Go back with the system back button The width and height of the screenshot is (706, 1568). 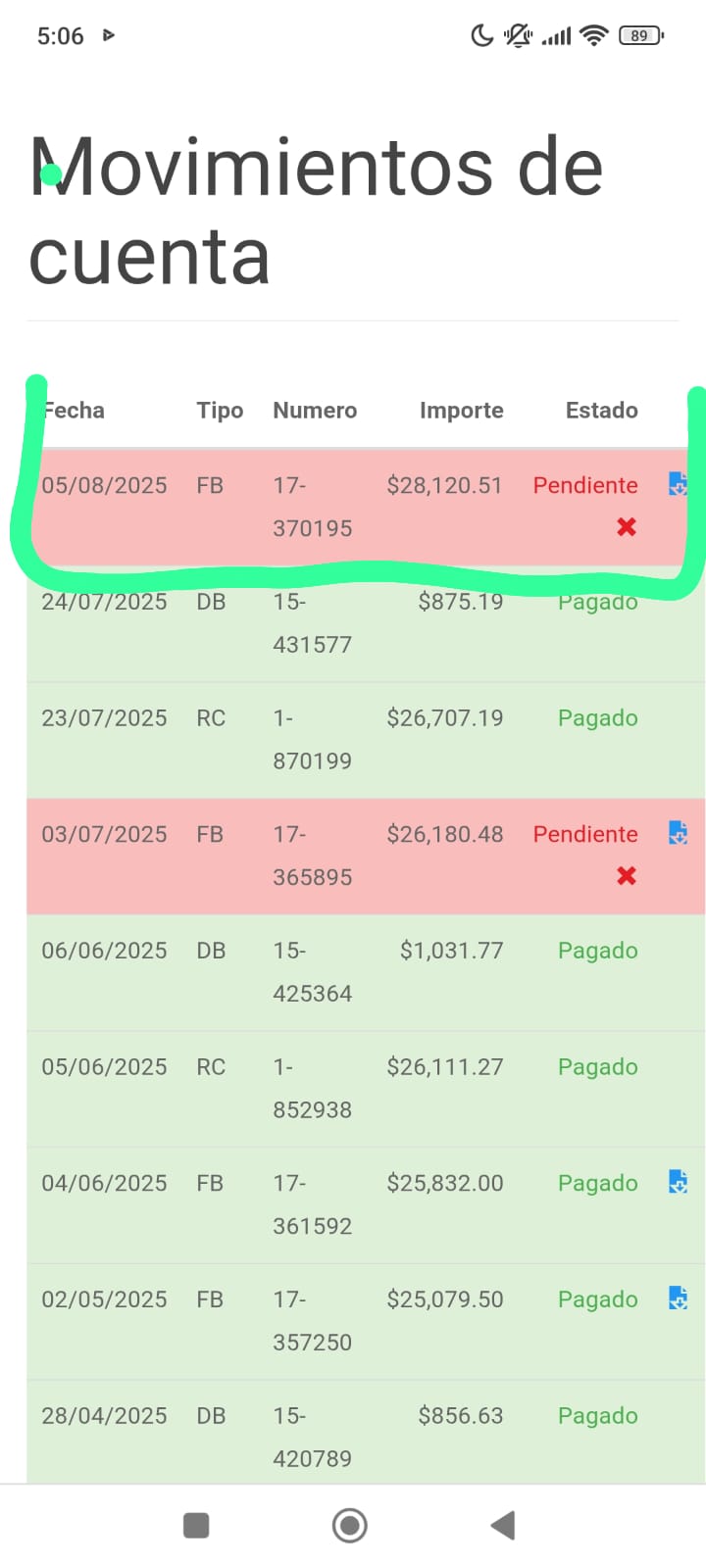(x=503, y=1525)
